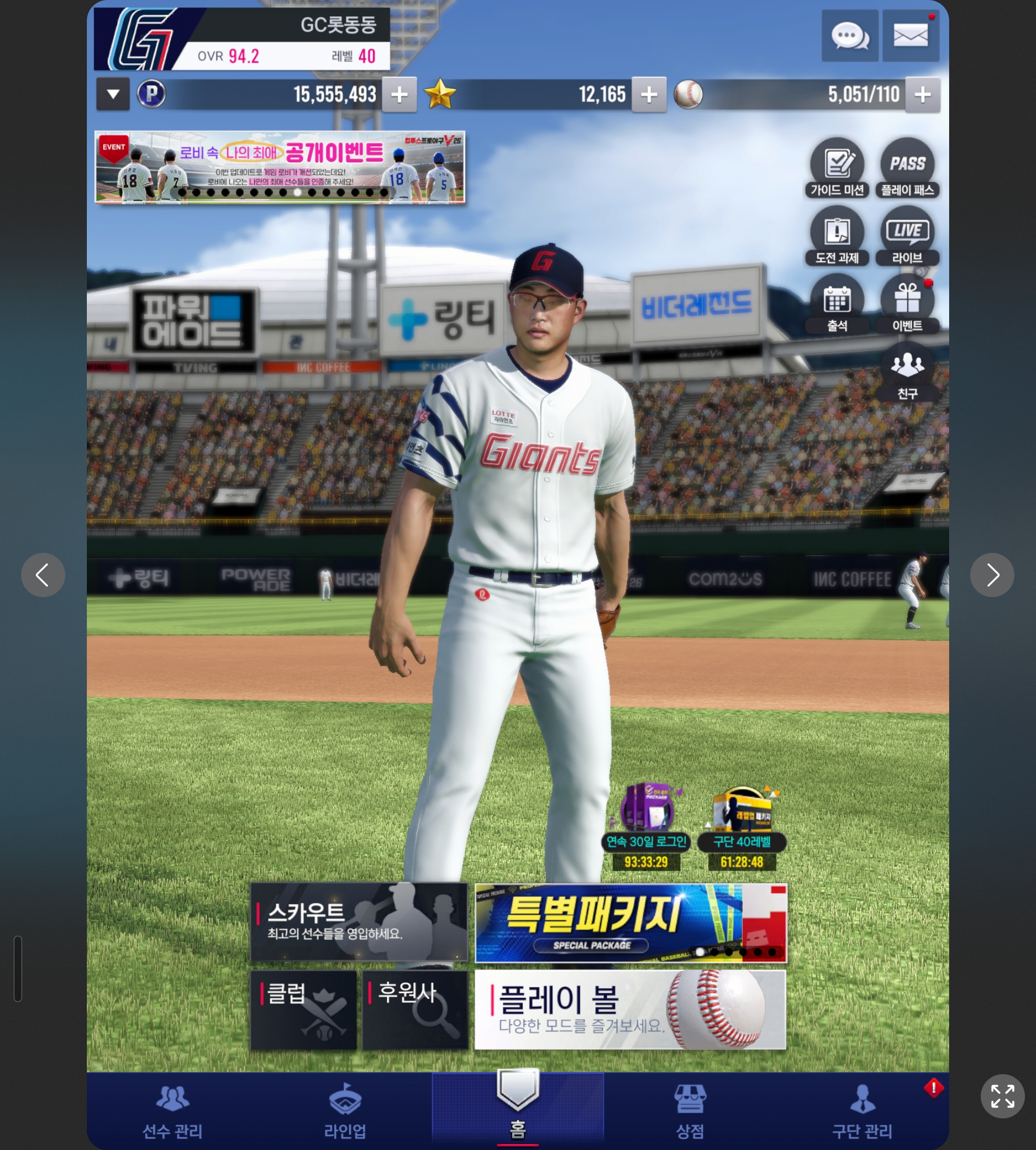
Task: Expand the currency dropdown arrow
Action: point(113,94)
